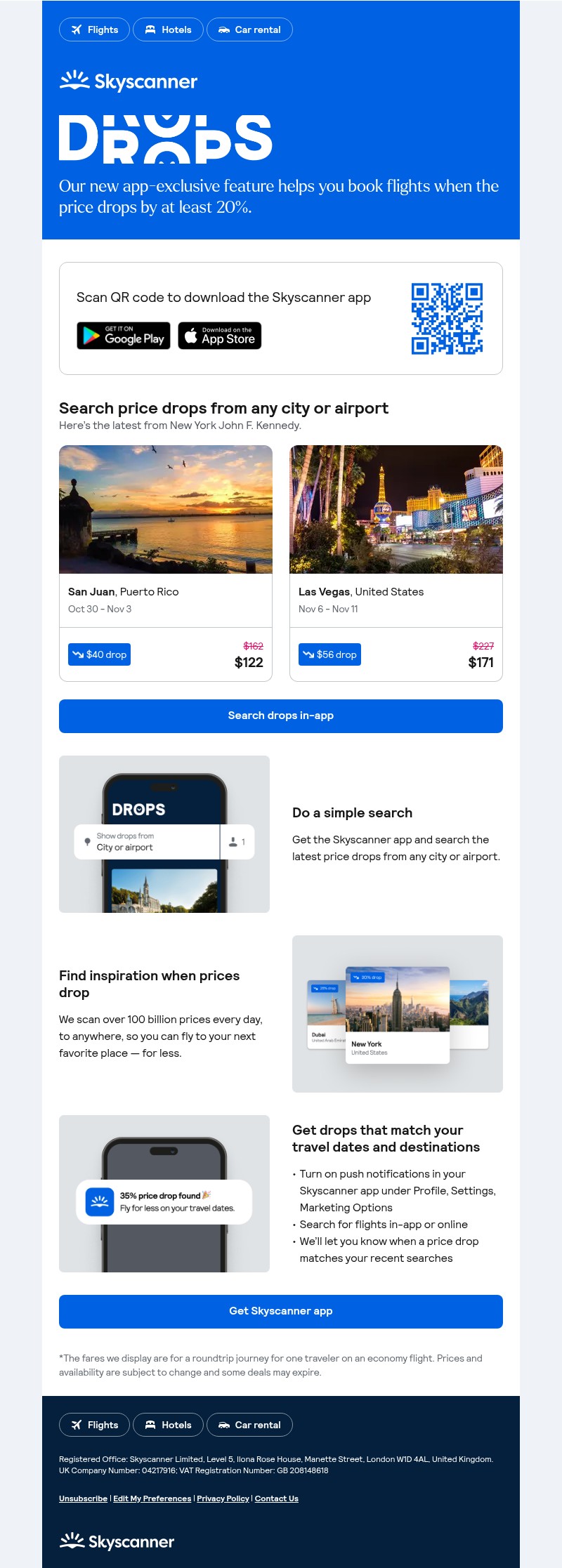Tap the App Store download badge
Viewport: 562px width, 1568px height.
[219, 336]
